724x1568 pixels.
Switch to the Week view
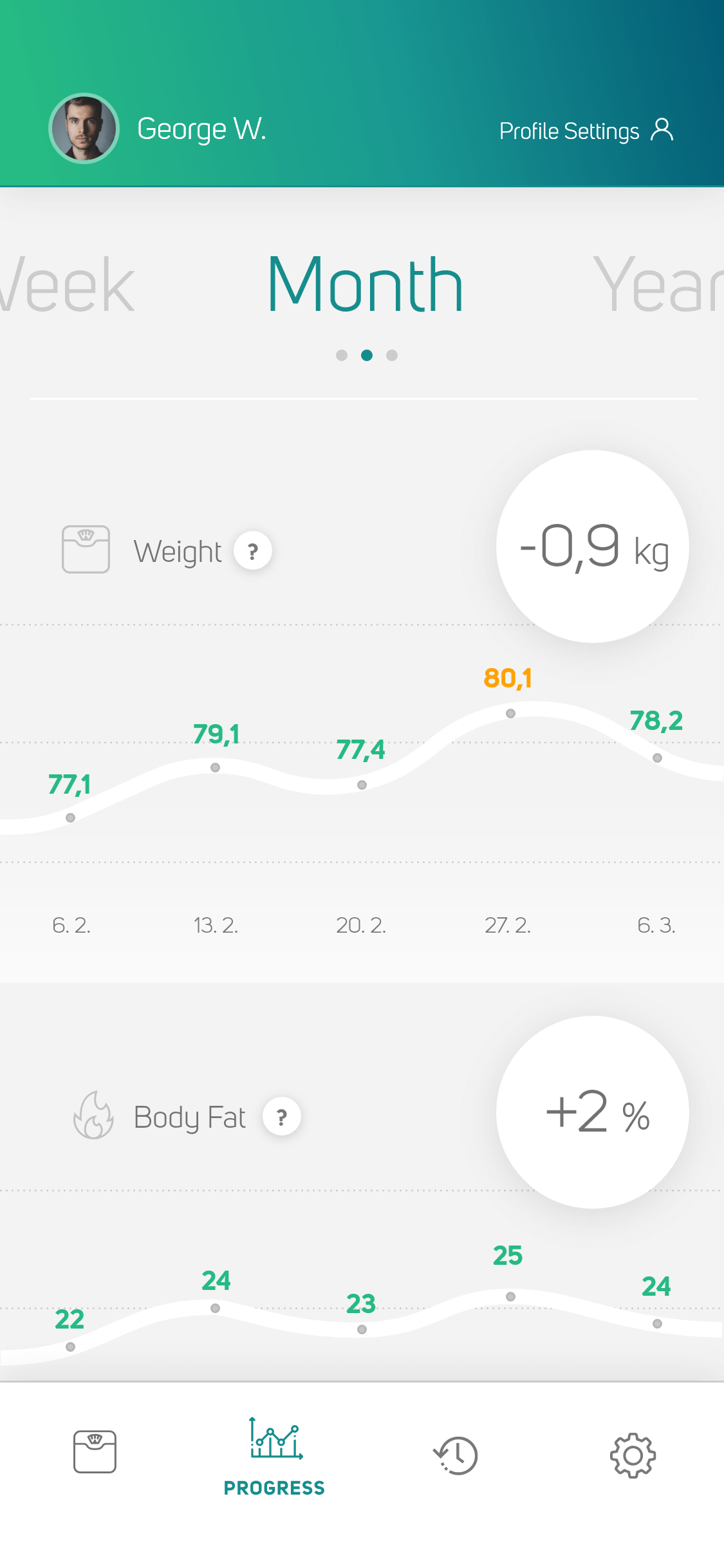(x=68, y=285)
